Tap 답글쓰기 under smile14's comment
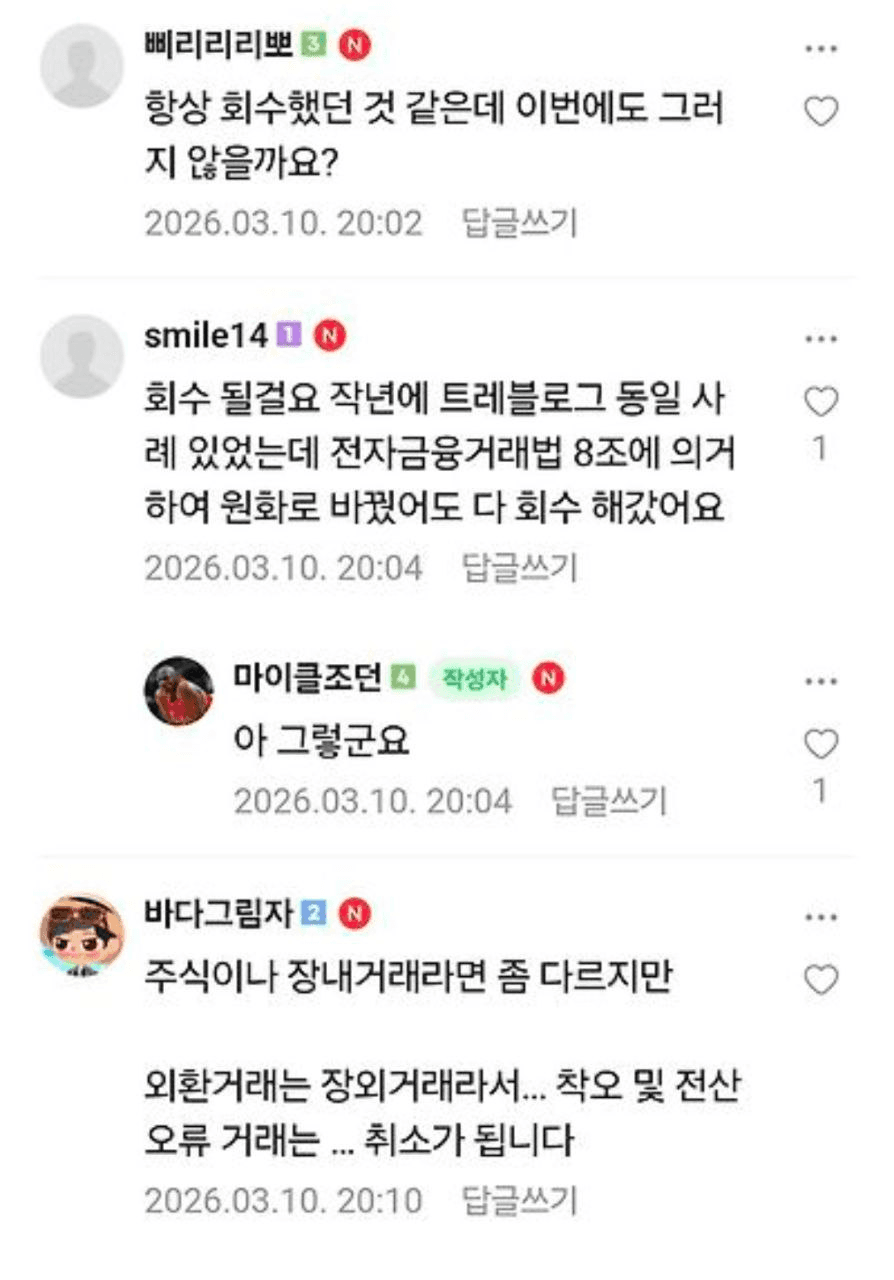The width and height of the screenshot is (894, 1280). click(x=520, y=568)
